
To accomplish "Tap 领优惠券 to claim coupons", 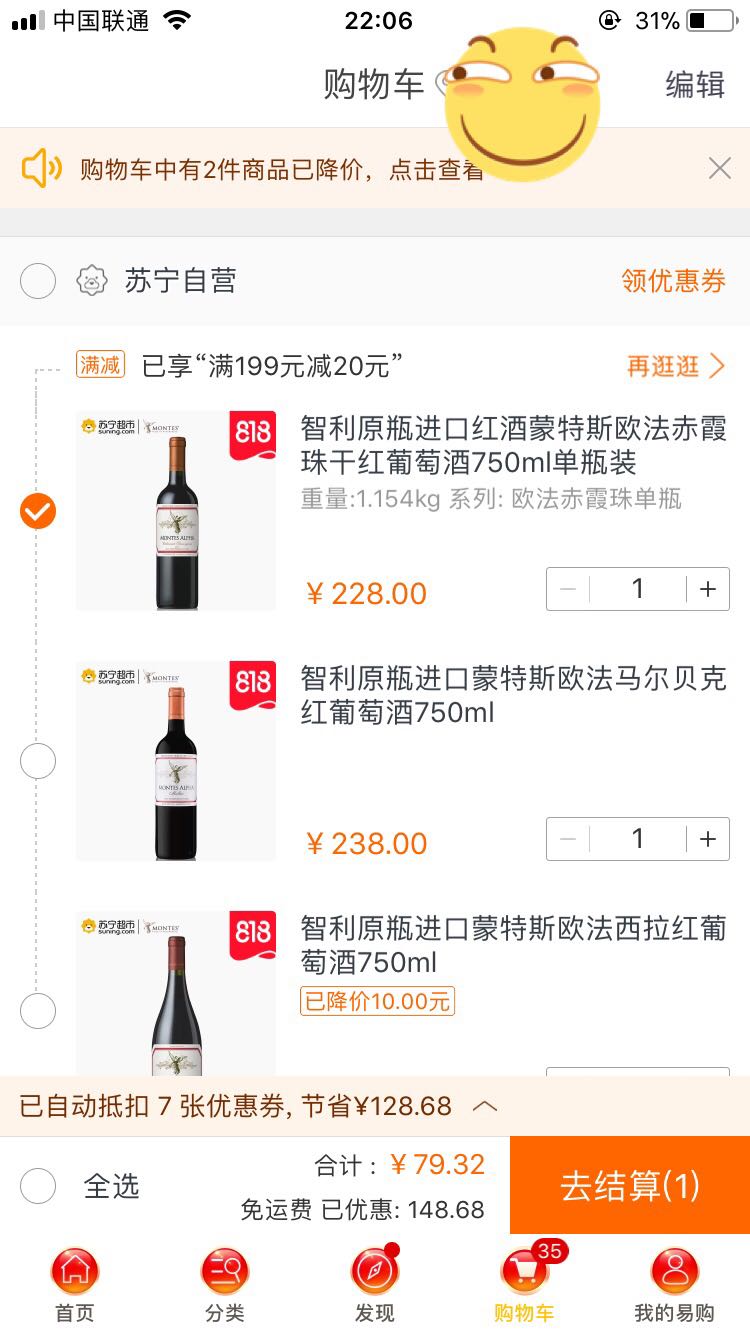I will 673,281.
